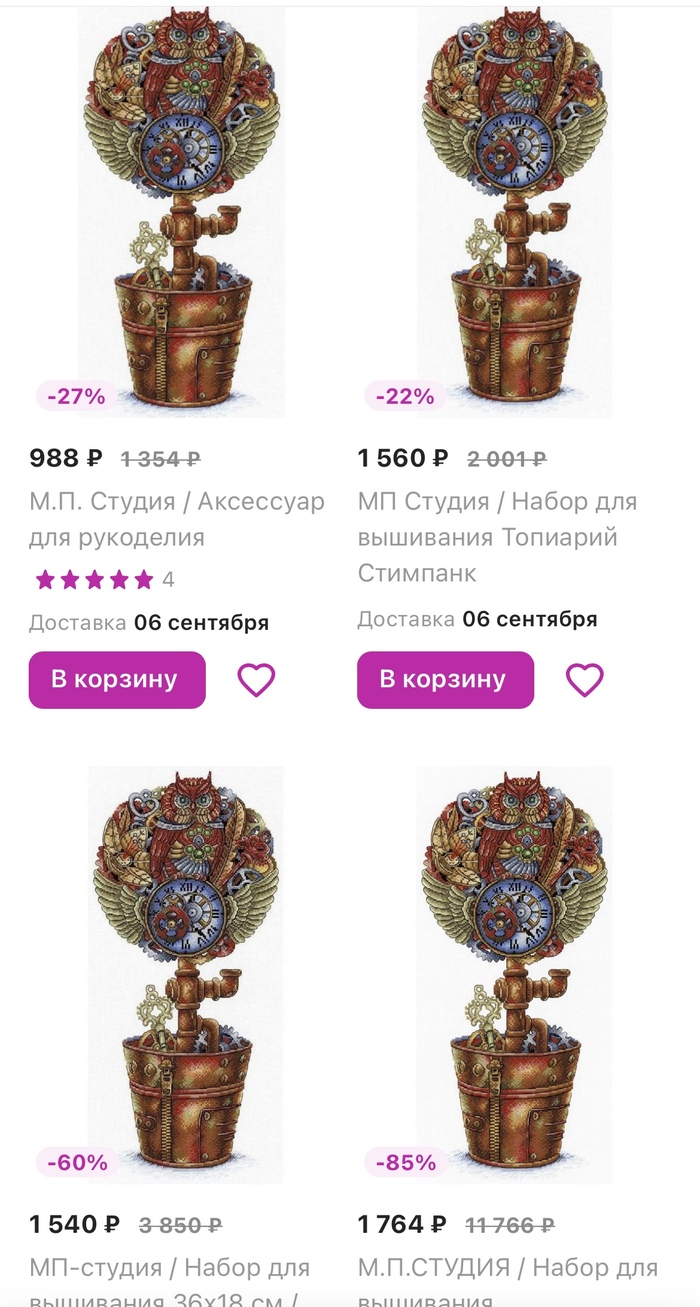This screenshot has height=1307, width=700.
Task: Add the 988 ₽ item to cart
Action: [x=117, y=680]
